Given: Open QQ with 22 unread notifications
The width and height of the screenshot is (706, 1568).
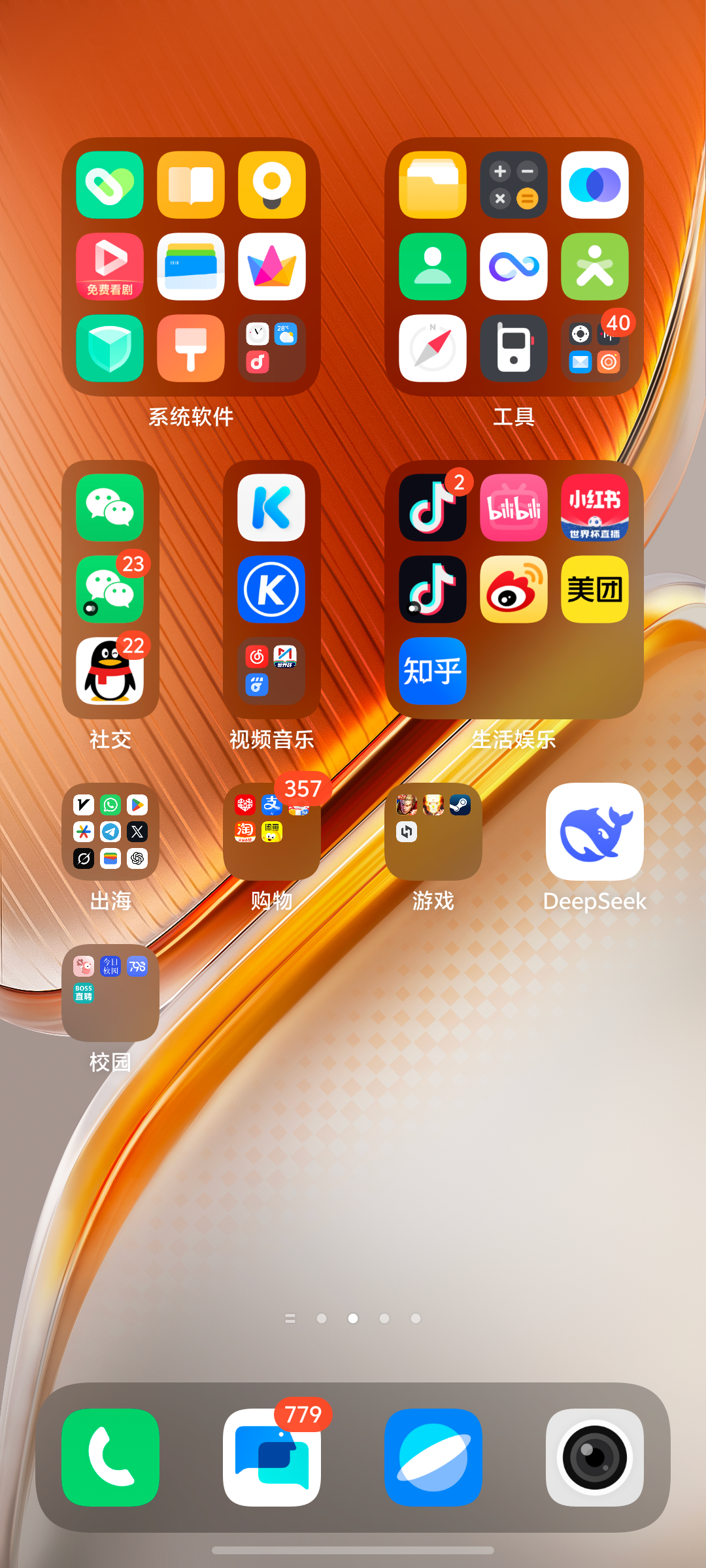Looking at the screenshot, I should (110, 671).
